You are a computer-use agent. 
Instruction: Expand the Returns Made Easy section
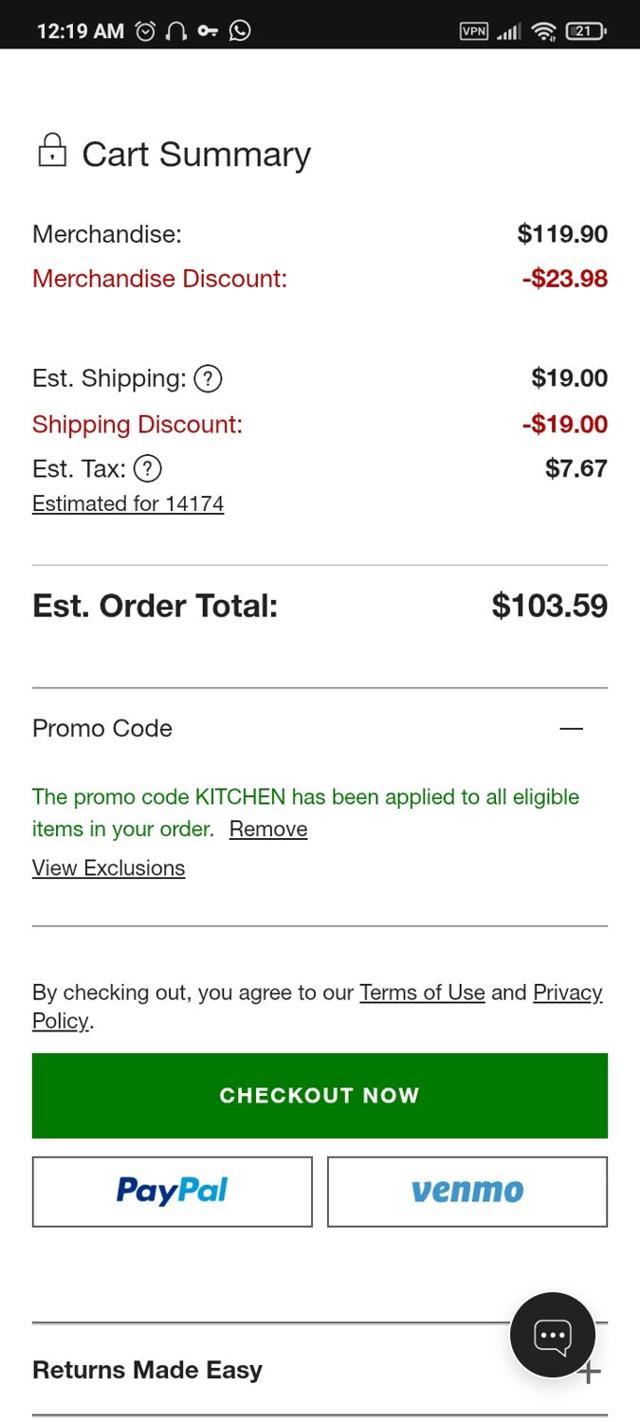coord(590,1373)
